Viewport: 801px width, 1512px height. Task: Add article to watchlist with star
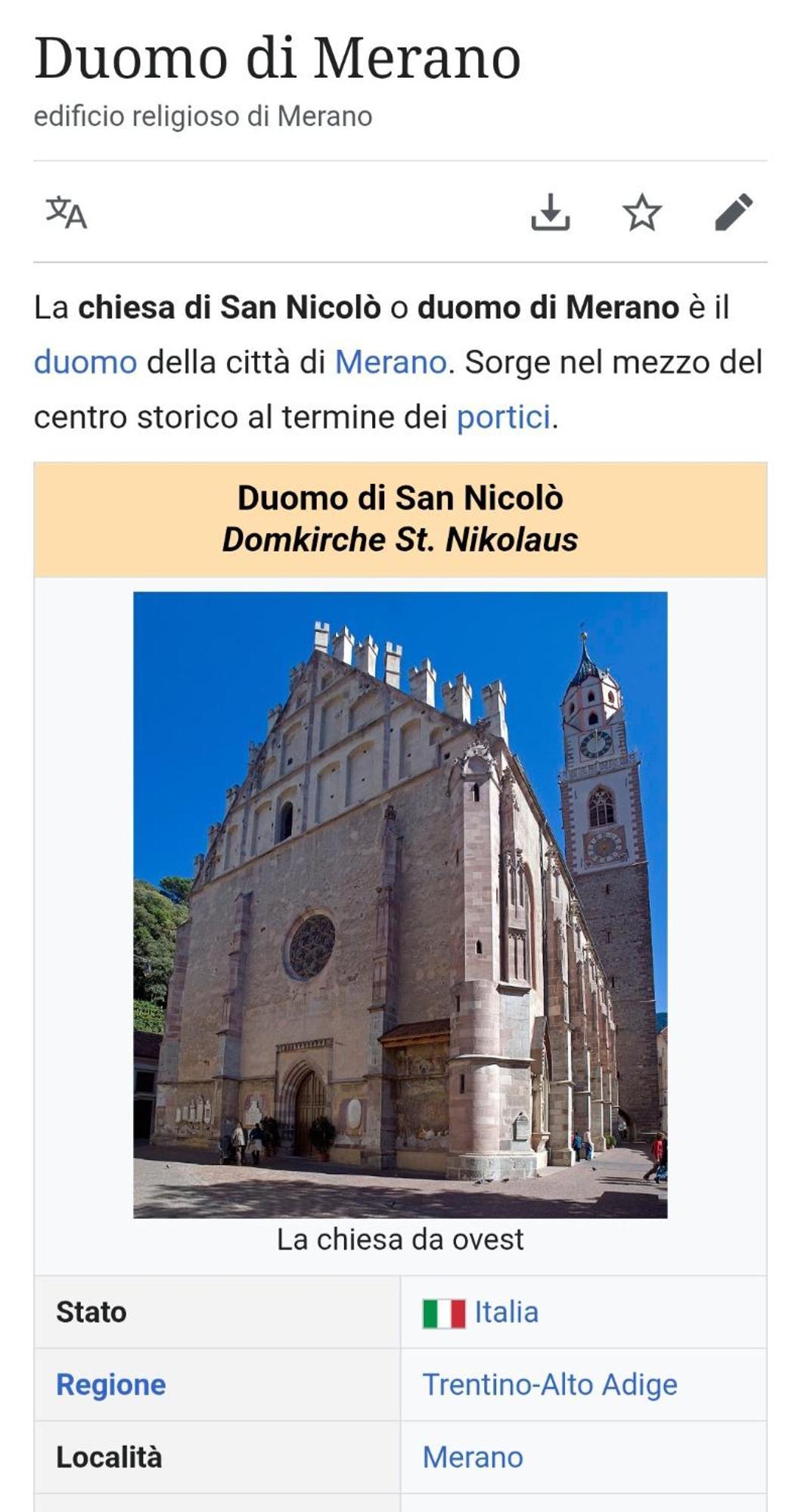point(641,212)
